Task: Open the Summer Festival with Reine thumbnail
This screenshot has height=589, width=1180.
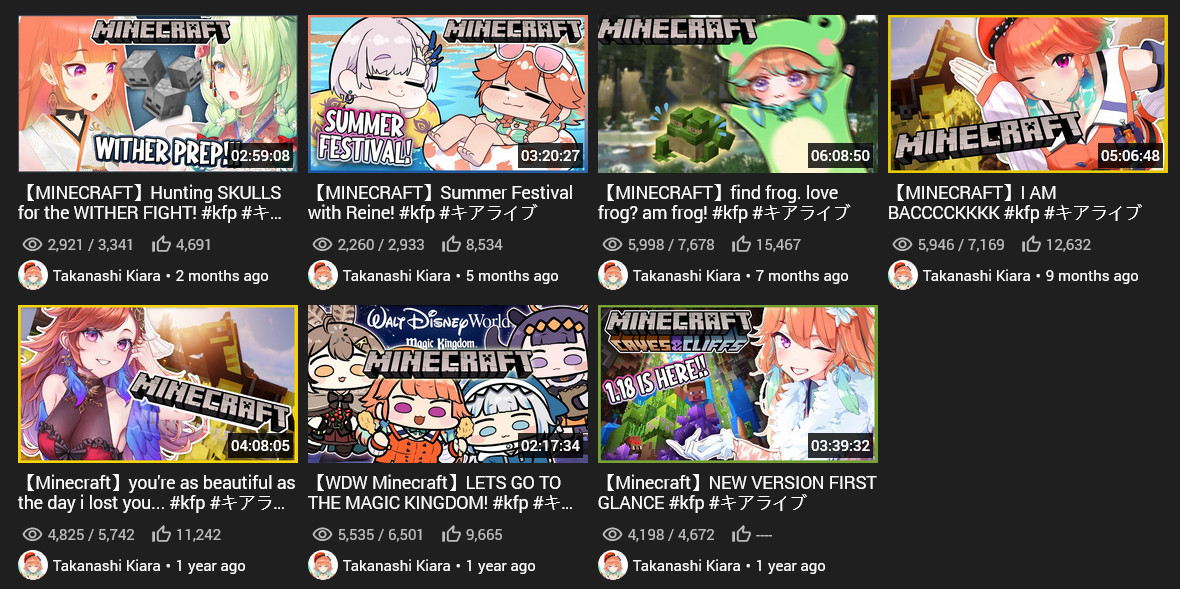Action: [x=448, y=94]
